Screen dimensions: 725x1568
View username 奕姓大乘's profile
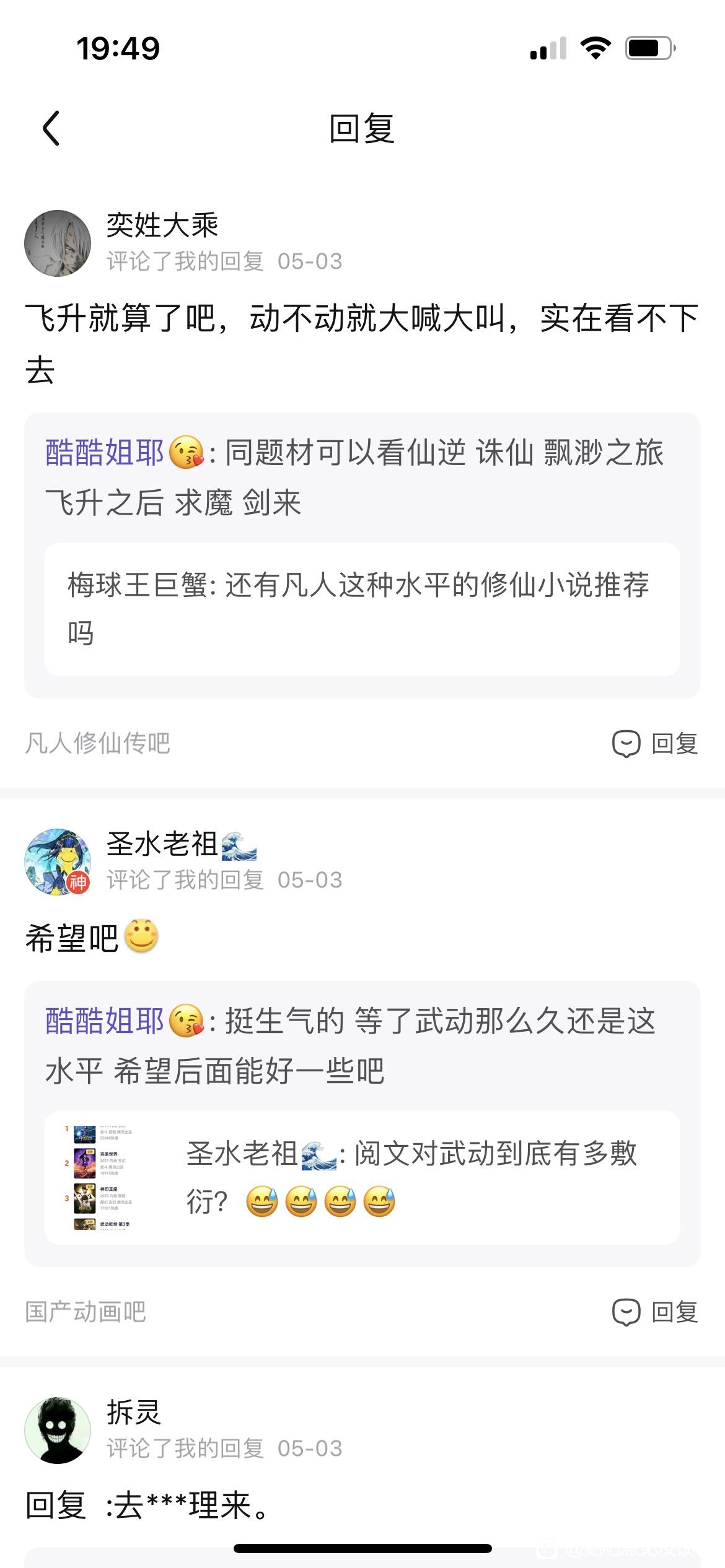click(x=162, y=225)
